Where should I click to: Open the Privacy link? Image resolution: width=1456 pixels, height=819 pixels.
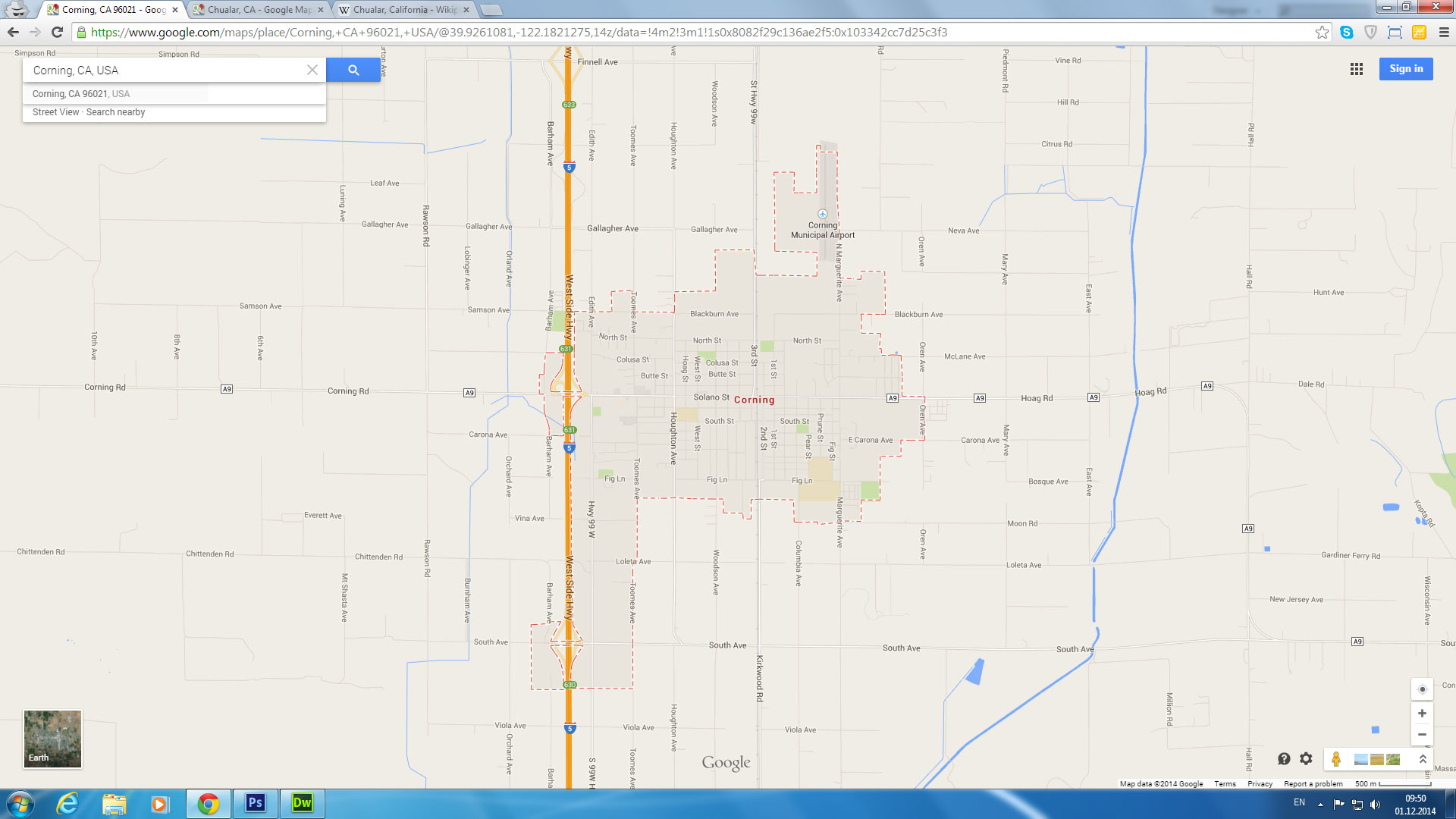1260,784
